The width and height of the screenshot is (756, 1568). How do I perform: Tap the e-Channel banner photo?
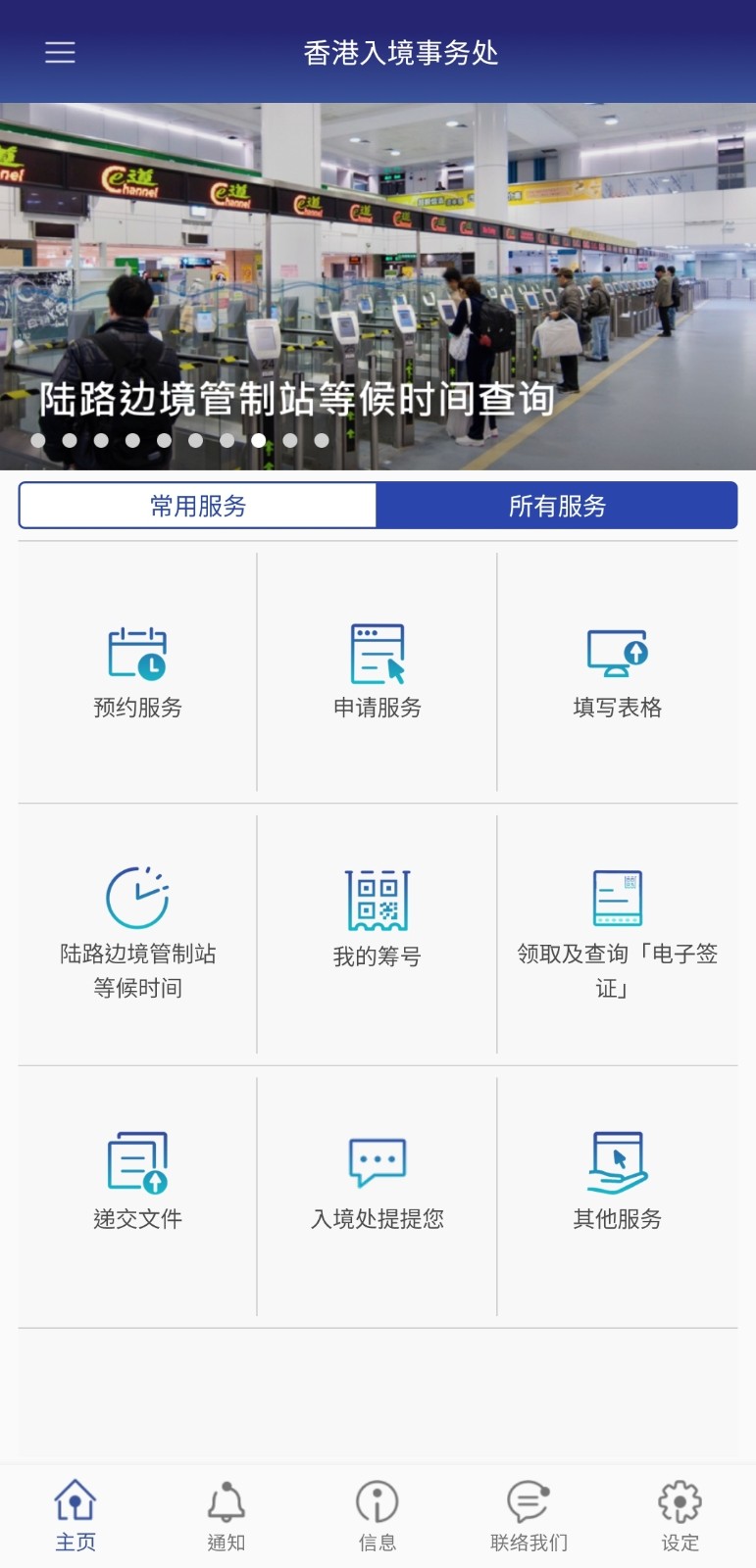click(x=378, y=245)
